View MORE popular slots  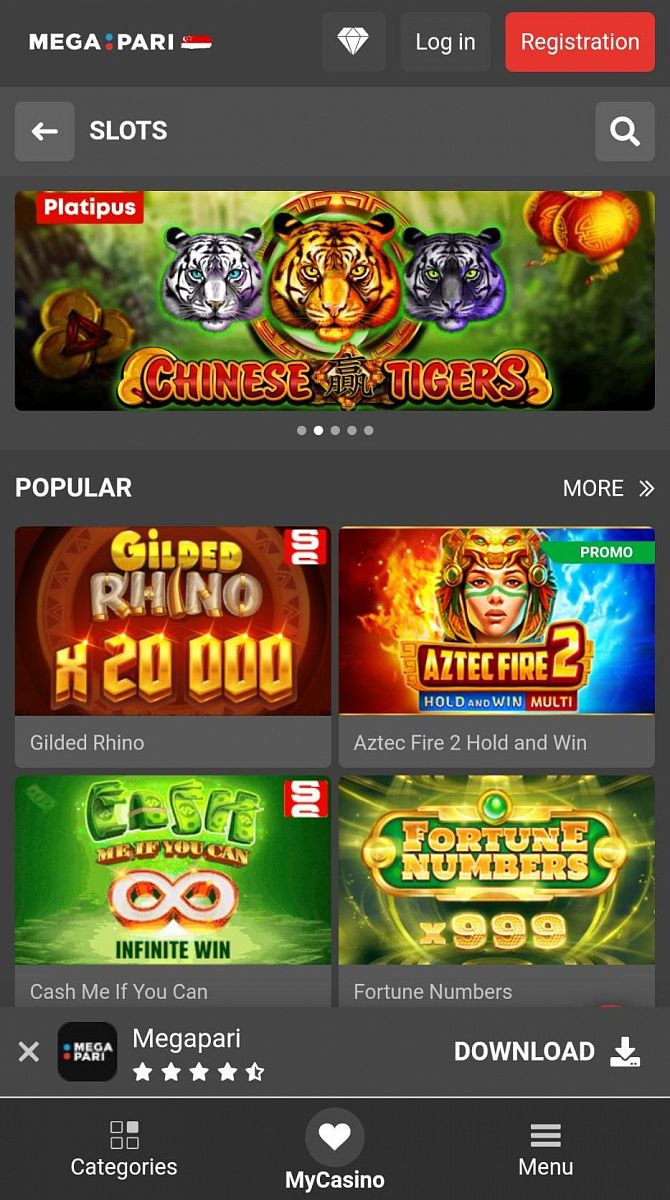click(x=607, y=488)
